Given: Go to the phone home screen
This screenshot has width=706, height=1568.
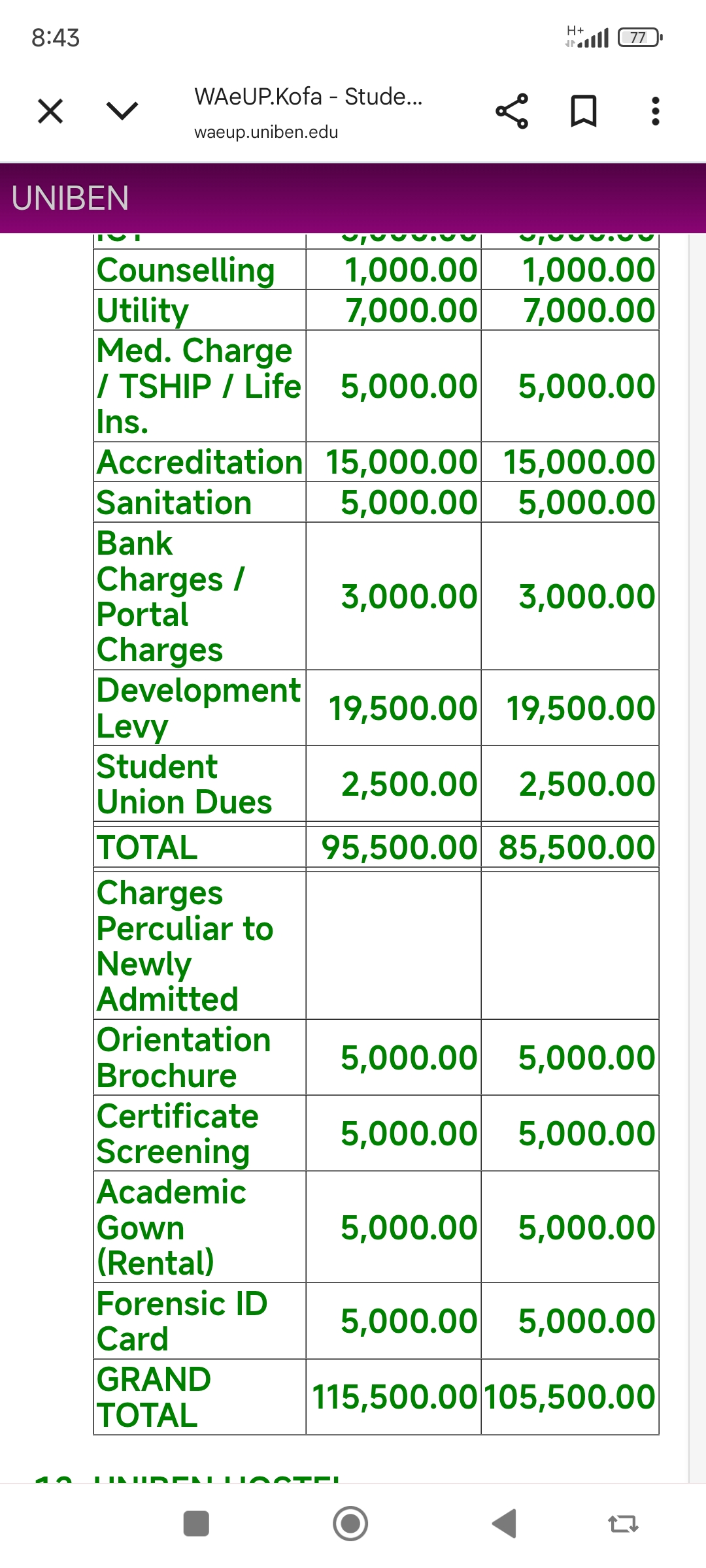Looking at the screenshot, I should 350,1524.
